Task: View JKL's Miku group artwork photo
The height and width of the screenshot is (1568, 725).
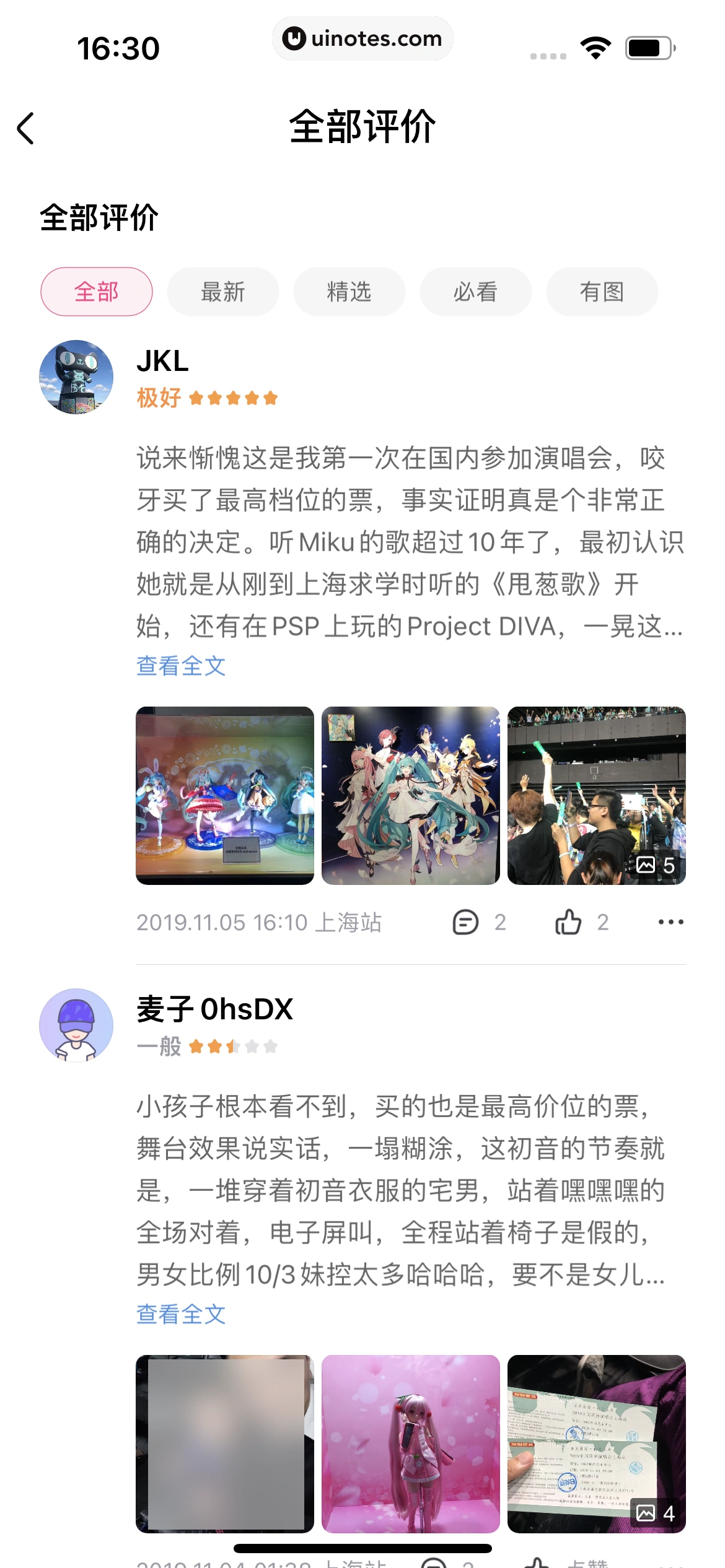Action: click(x=411, y=795)
